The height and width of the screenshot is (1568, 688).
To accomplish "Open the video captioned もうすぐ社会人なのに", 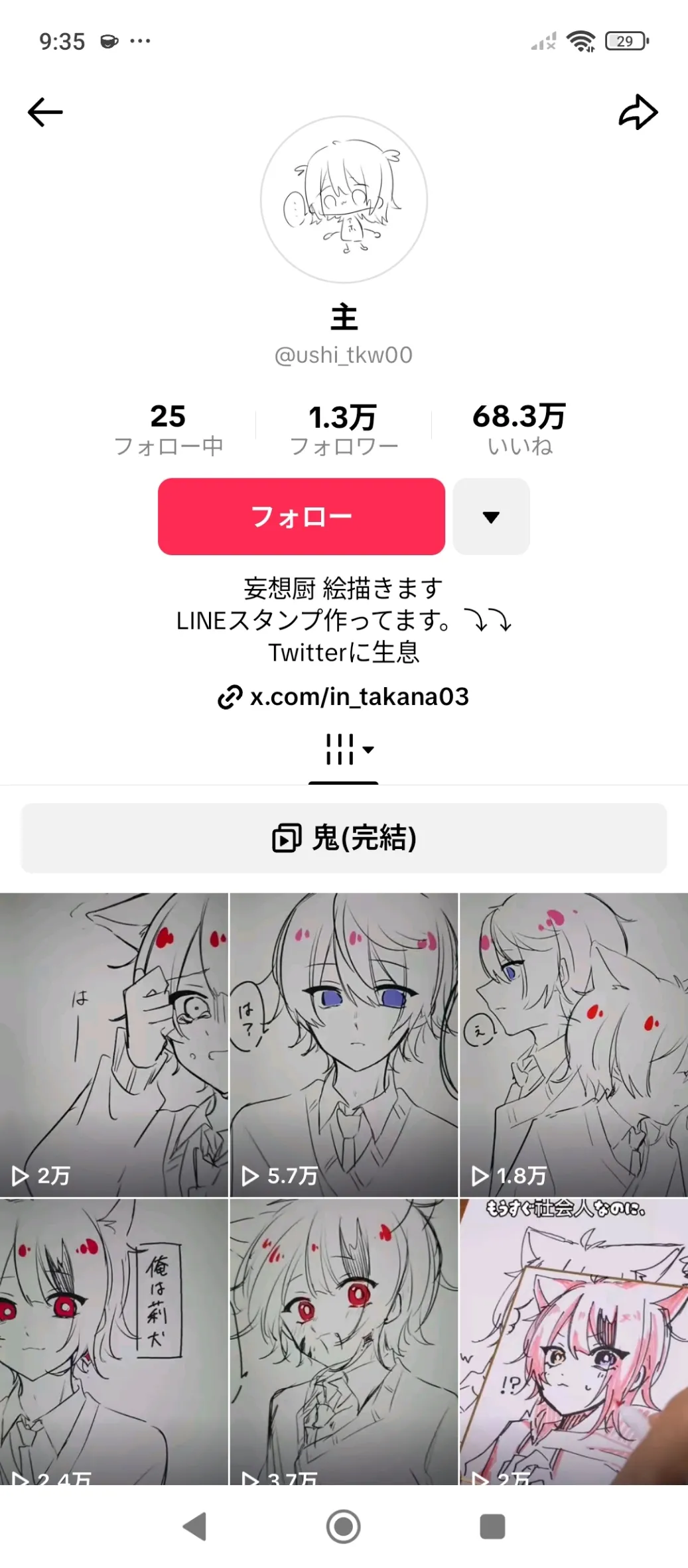I will [x=574, y=1342].
